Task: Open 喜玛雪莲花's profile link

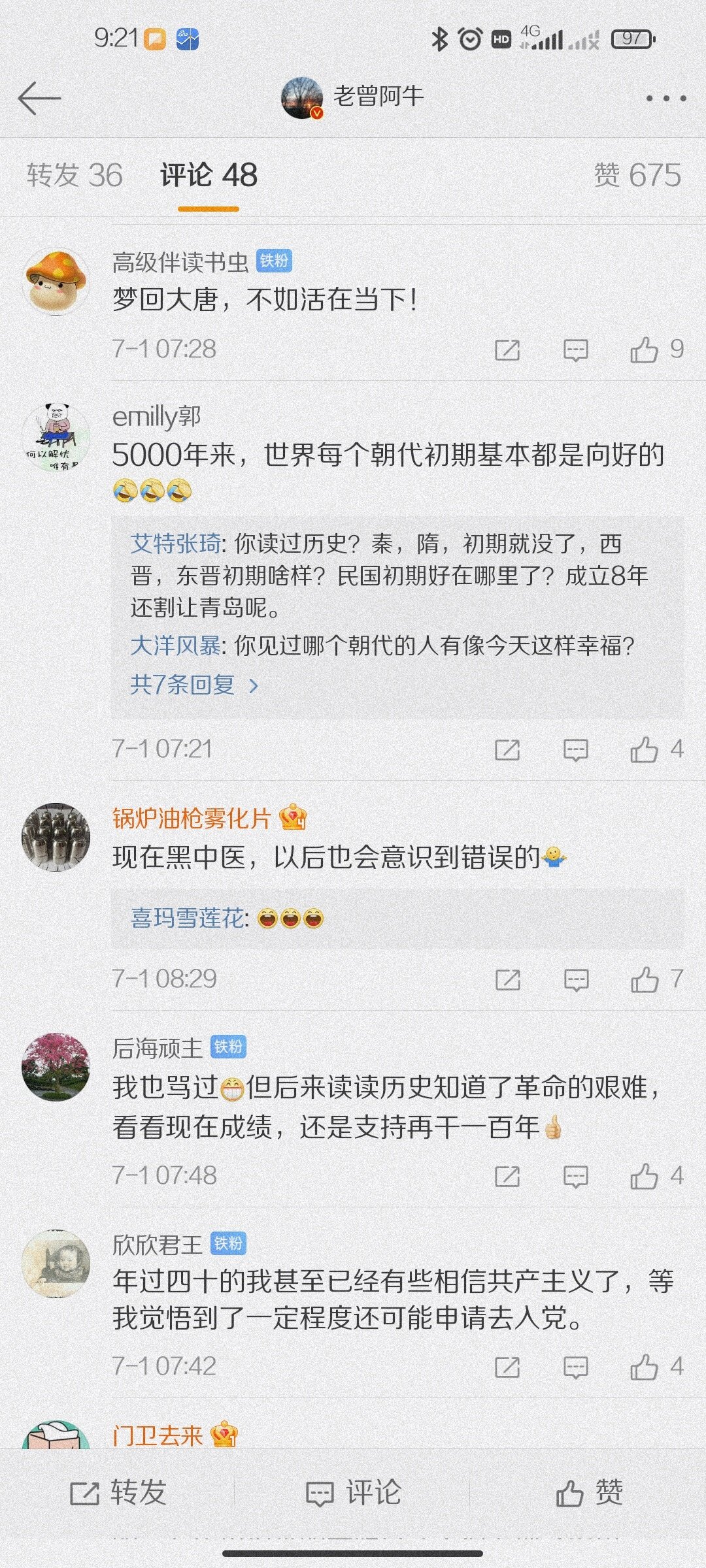Action: tap(188, 918)
